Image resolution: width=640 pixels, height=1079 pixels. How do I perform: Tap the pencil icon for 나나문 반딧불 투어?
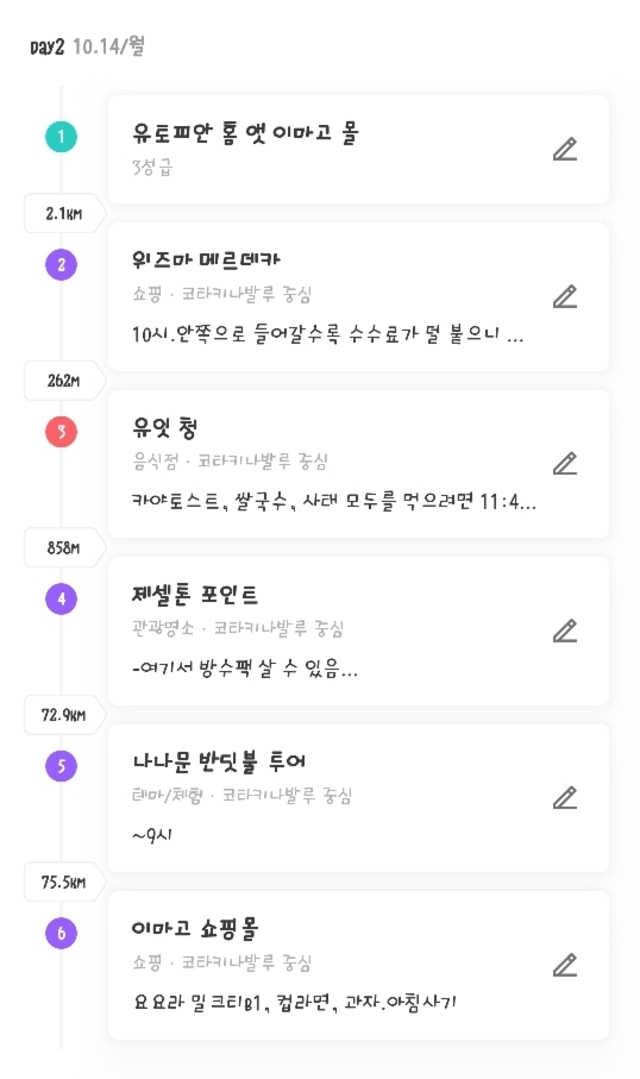point(565,798)
